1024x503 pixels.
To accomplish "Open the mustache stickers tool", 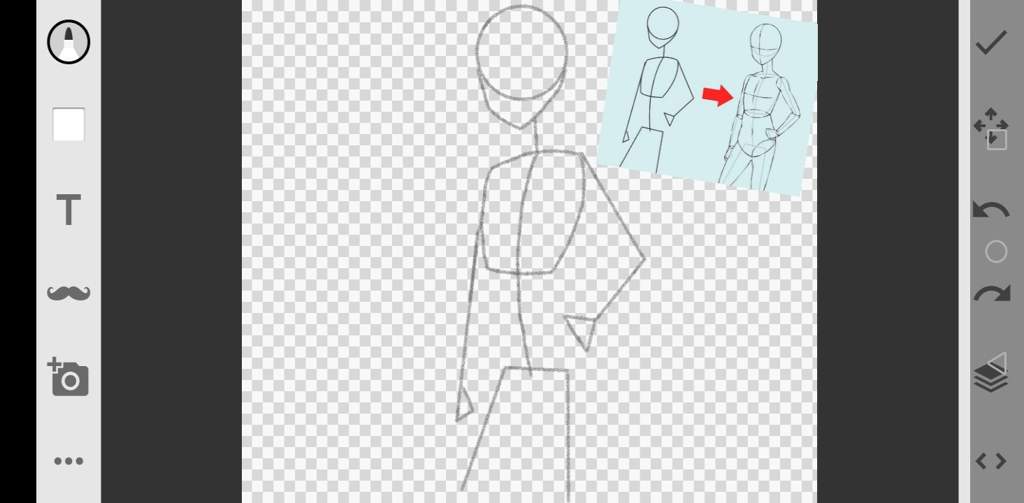I will pos(68,293).
